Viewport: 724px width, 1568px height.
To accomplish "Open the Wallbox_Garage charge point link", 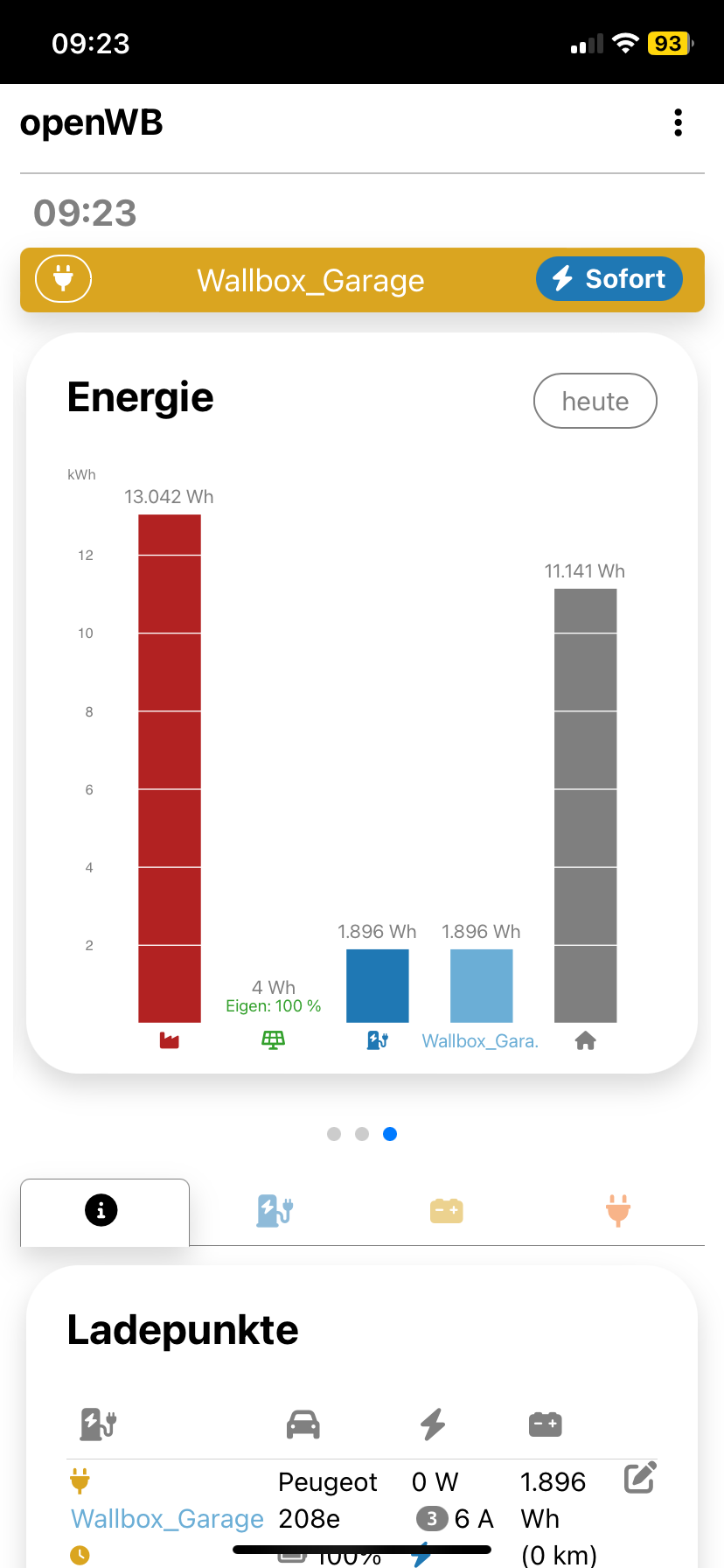I will (x=167, y=1519).
